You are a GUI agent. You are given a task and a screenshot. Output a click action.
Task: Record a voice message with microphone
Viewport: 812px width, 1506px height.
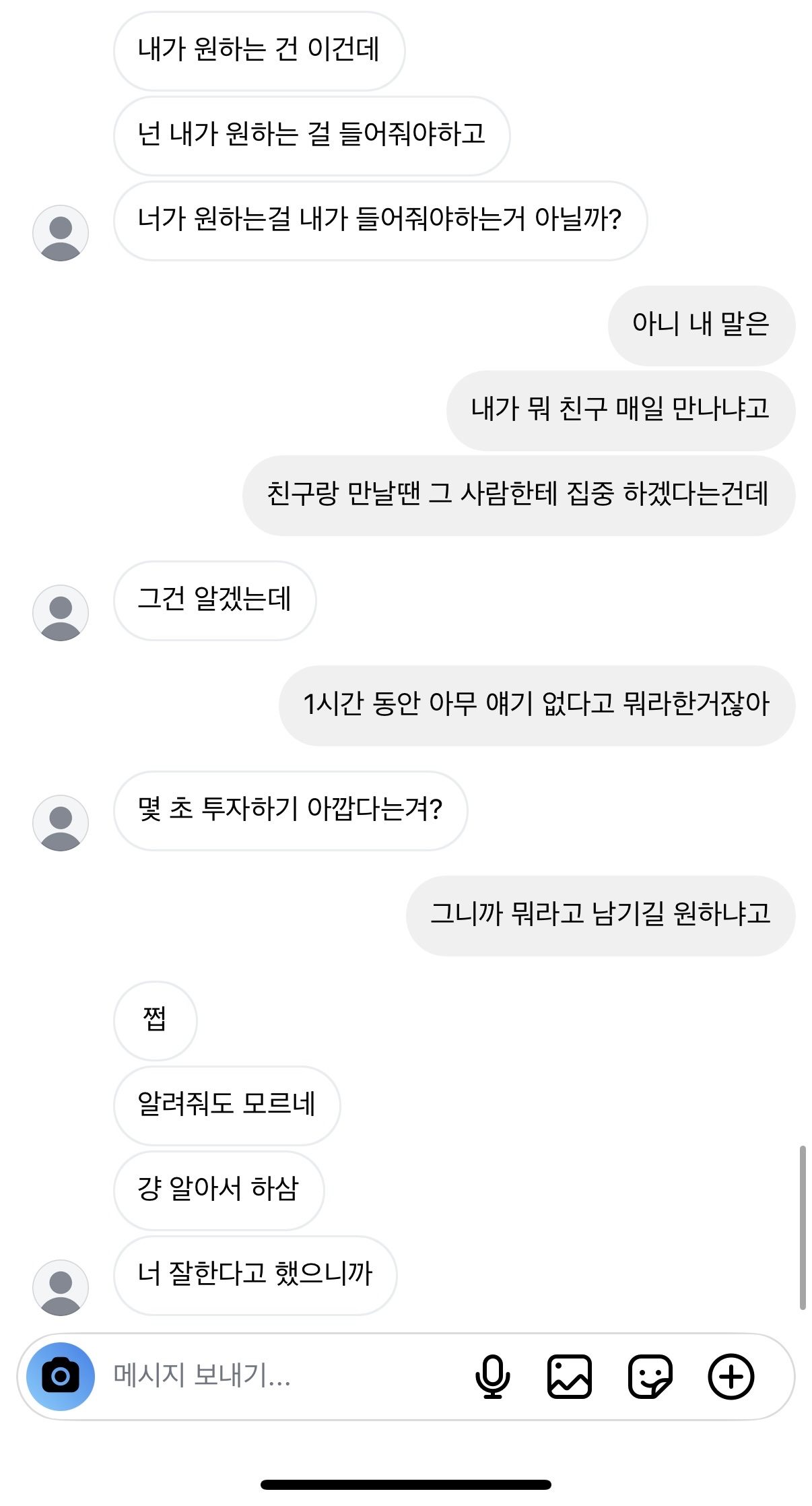pyautogui.click(x=492, y=1376)
